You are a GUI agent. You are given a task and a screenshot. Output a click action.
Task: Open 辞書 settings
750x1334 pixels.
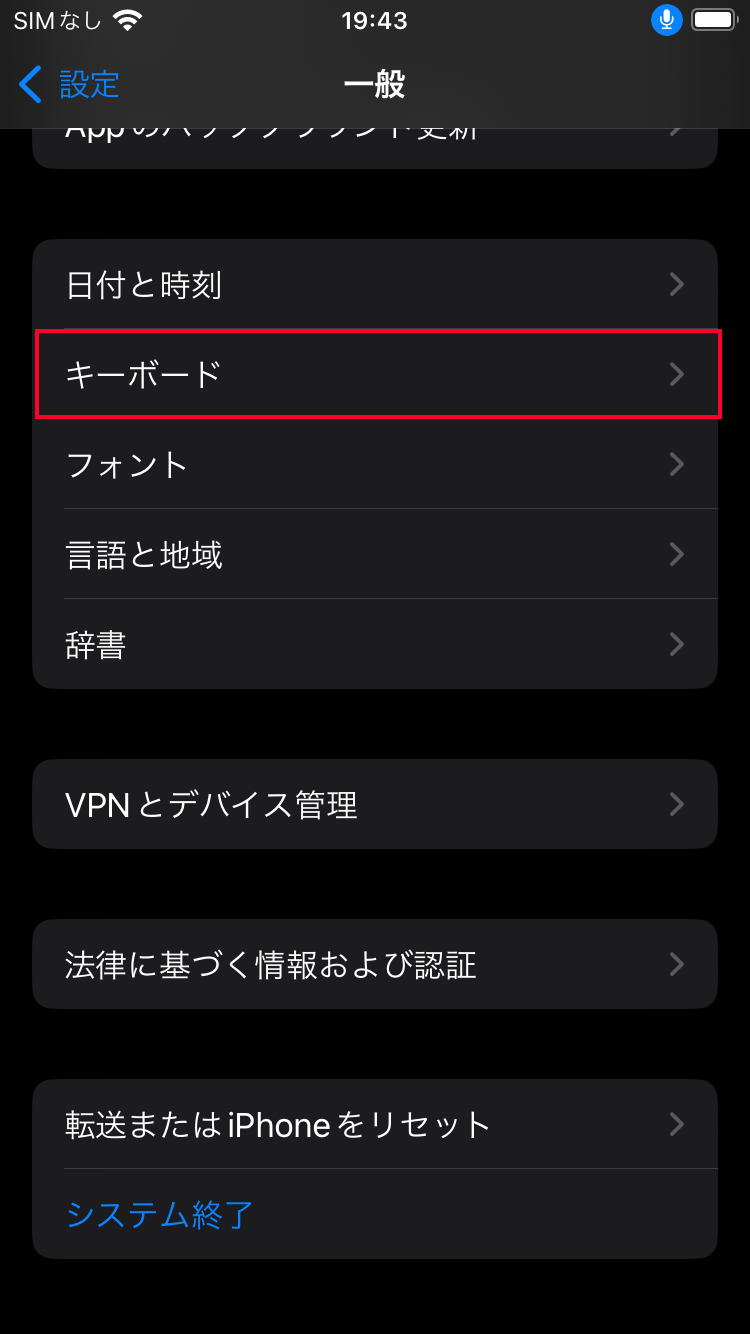[375, 644]
